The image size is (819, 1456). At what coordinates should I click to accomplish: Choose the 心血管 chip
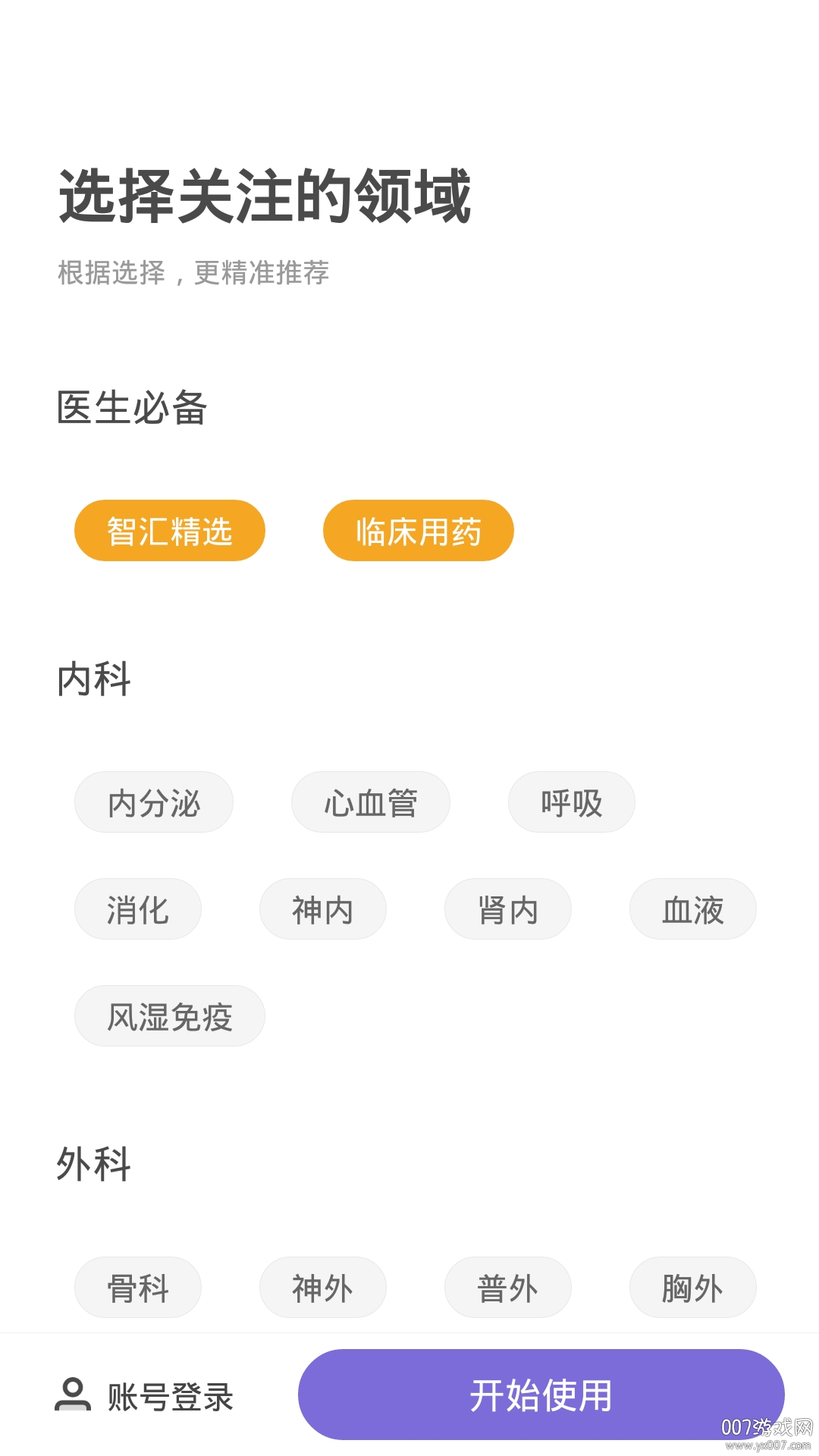pos(371,802)
